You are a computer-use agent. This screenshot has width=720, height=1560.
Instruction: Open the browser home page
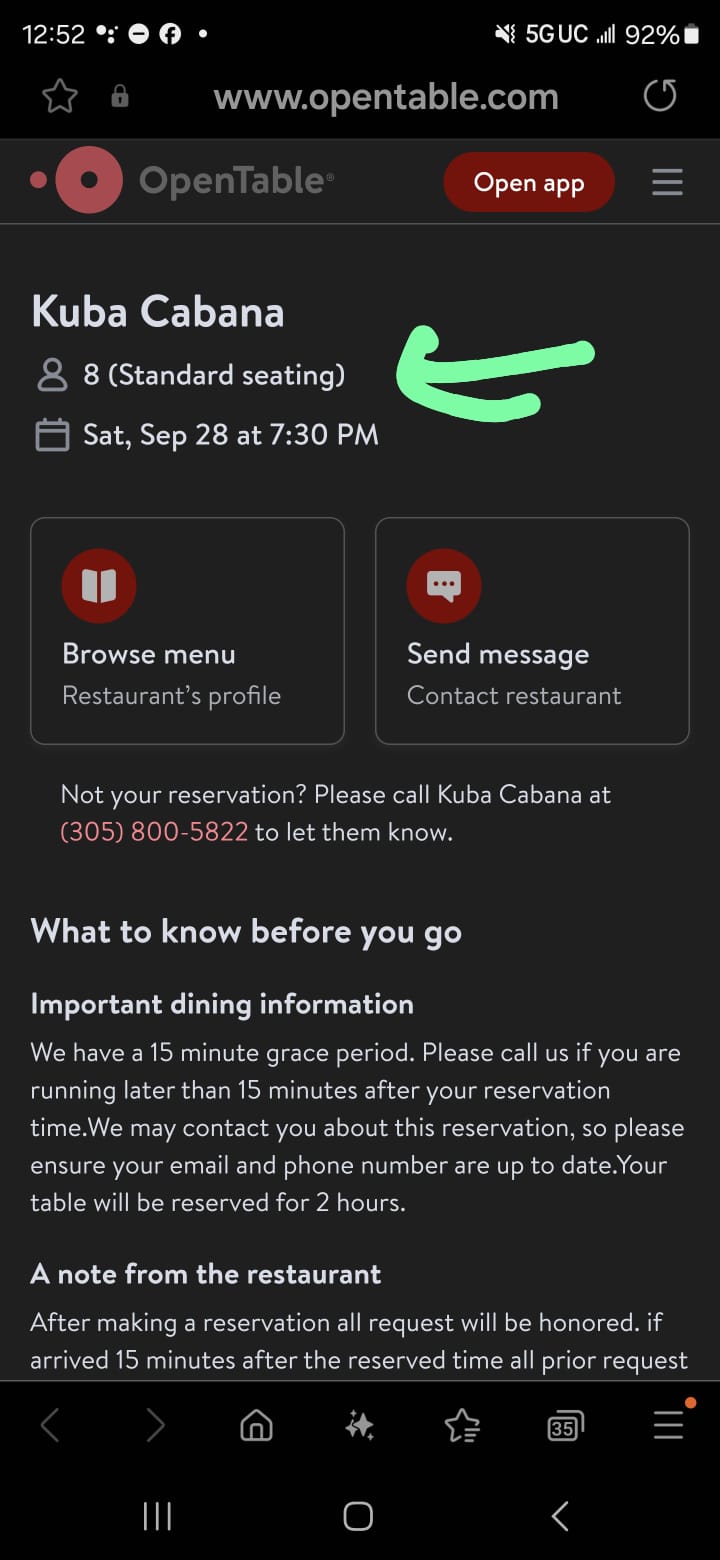(257, 1426)
